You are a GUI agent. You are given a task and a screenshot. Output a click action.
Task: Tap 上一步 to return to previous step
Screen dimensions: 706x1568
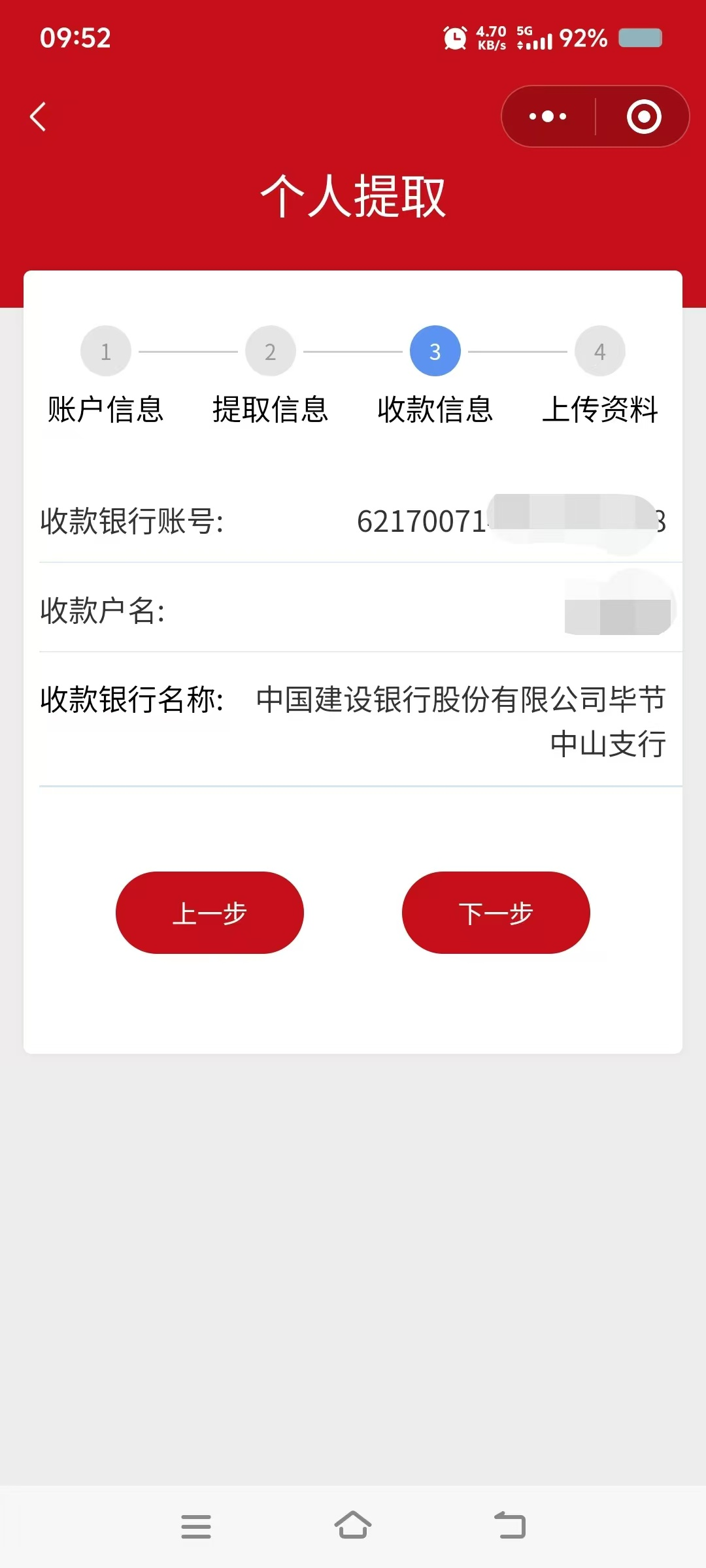209,913
